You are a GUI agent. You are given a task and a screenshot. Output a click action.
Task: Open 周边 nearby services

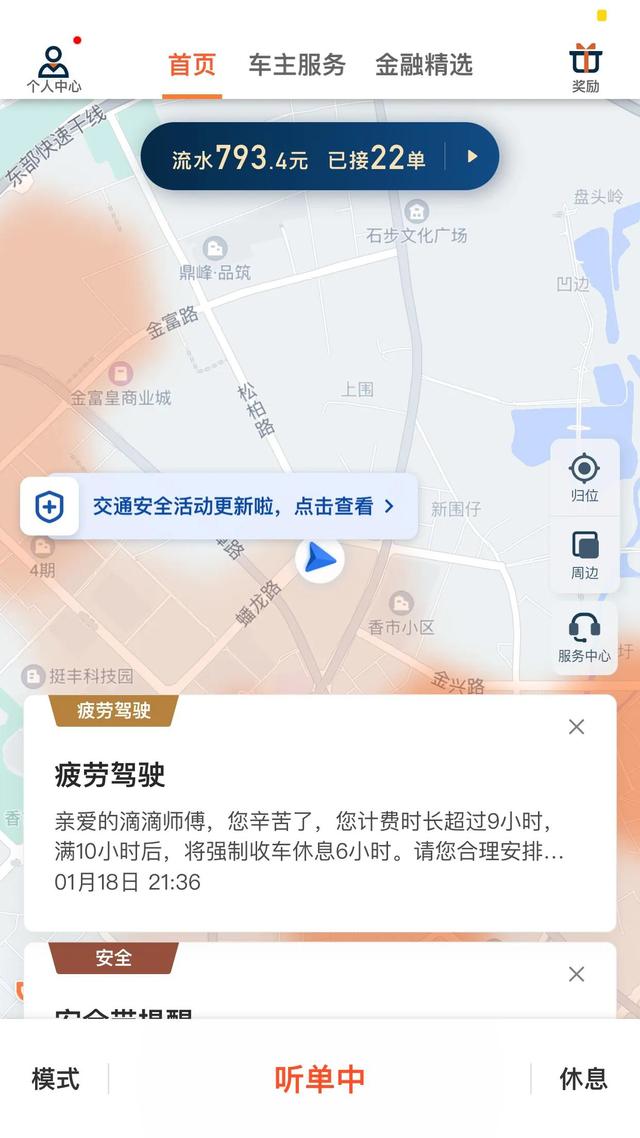click(584, 553)
